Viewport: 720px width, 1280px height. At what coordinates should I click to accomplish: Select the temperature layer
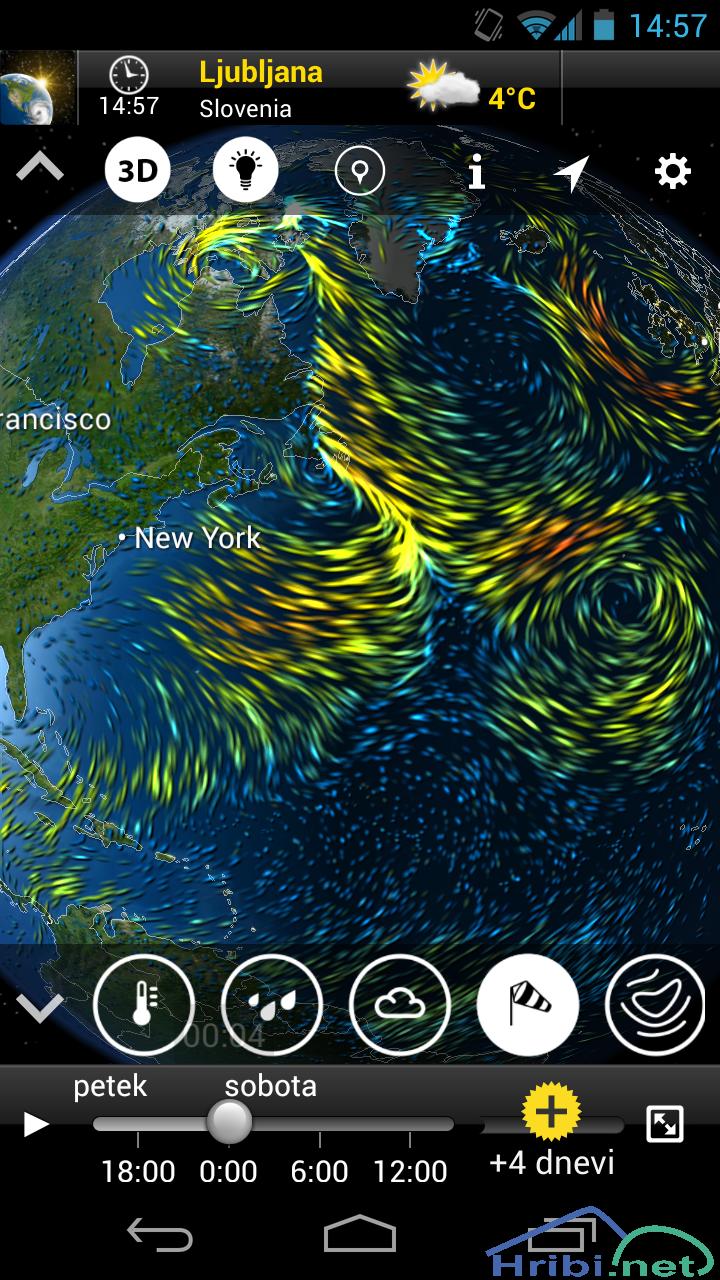click(144, 1004)
